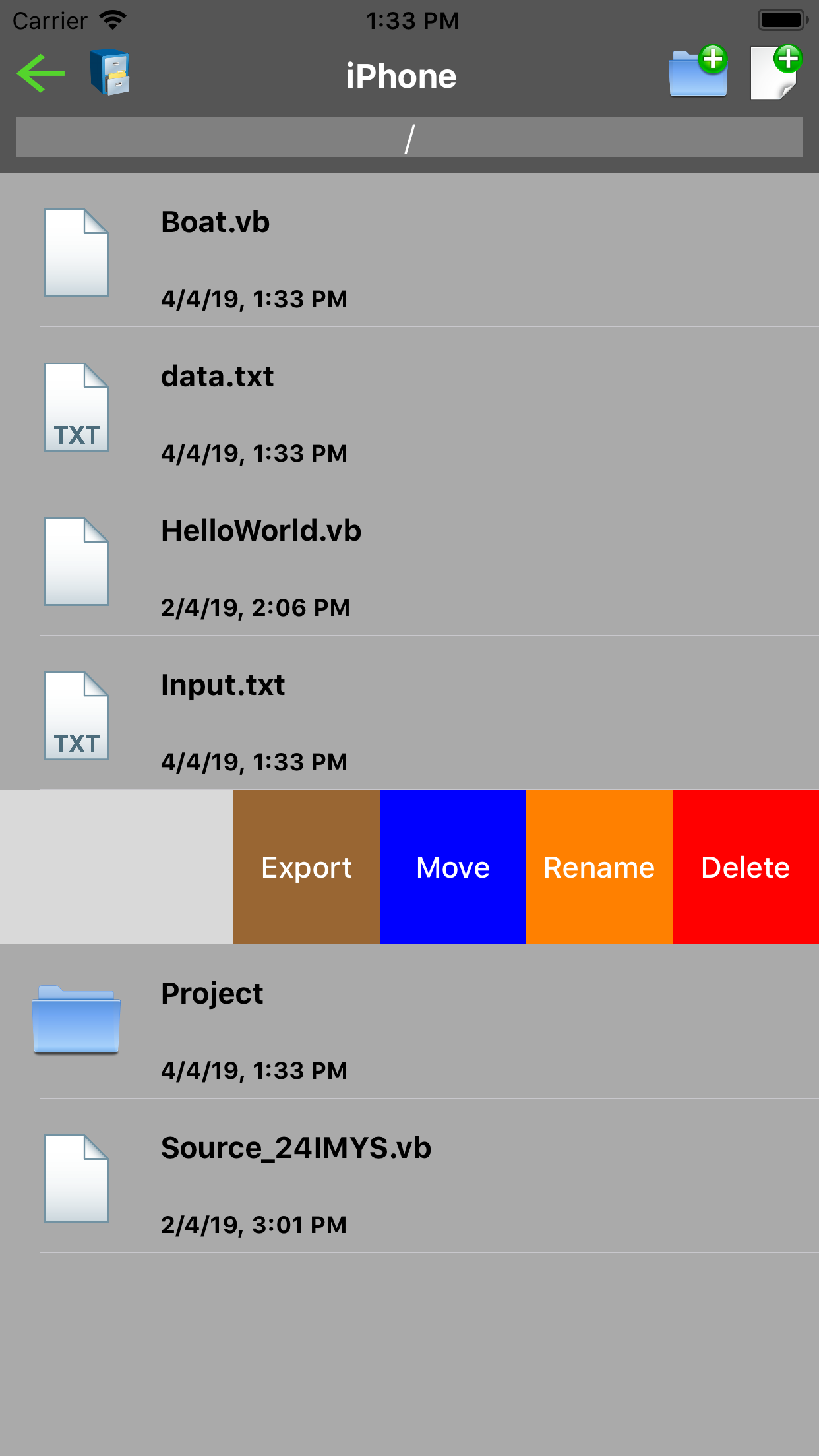Open the file cabinet archive icon

click(x=109, y=74)
